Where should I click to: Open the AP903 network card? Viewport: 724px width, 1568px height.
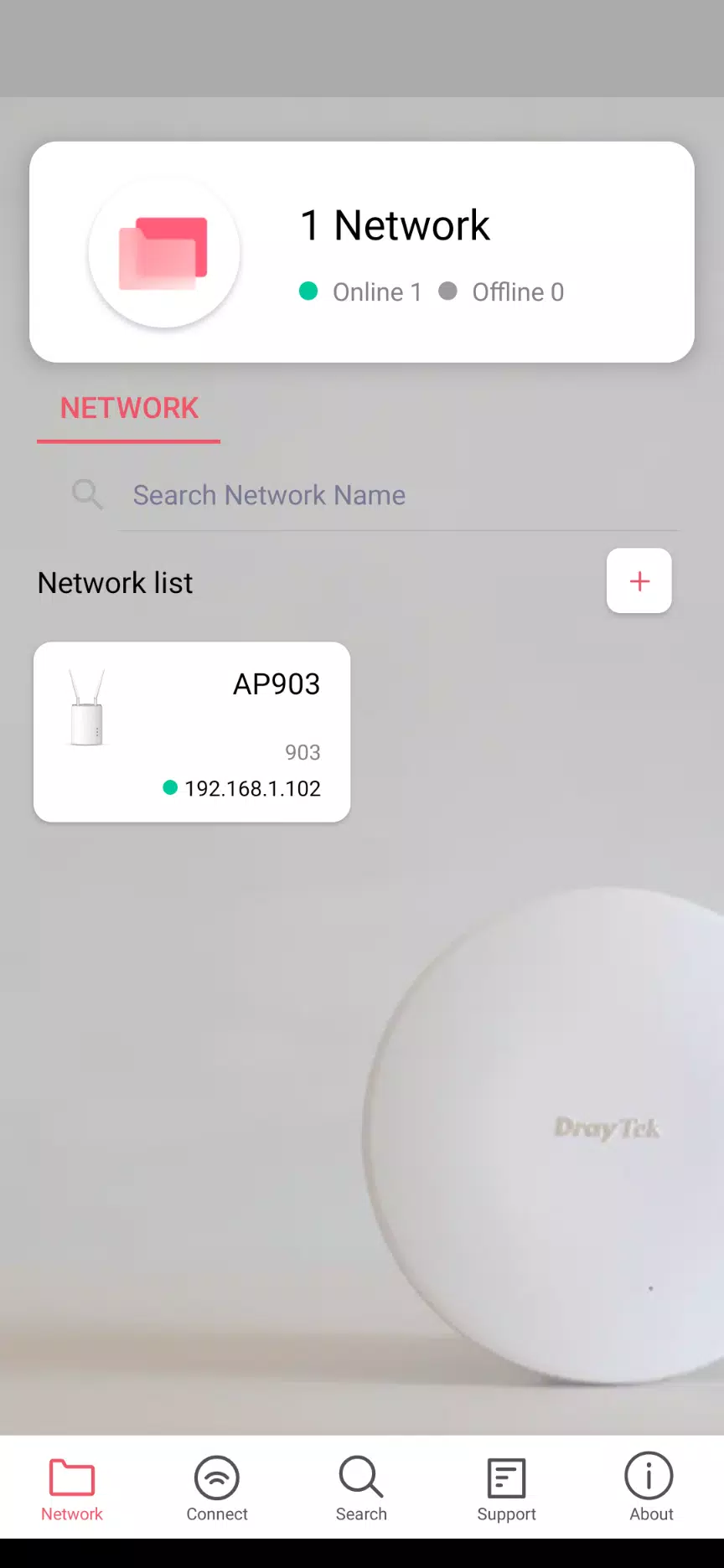pyautogui.click(x=192, y=732)
